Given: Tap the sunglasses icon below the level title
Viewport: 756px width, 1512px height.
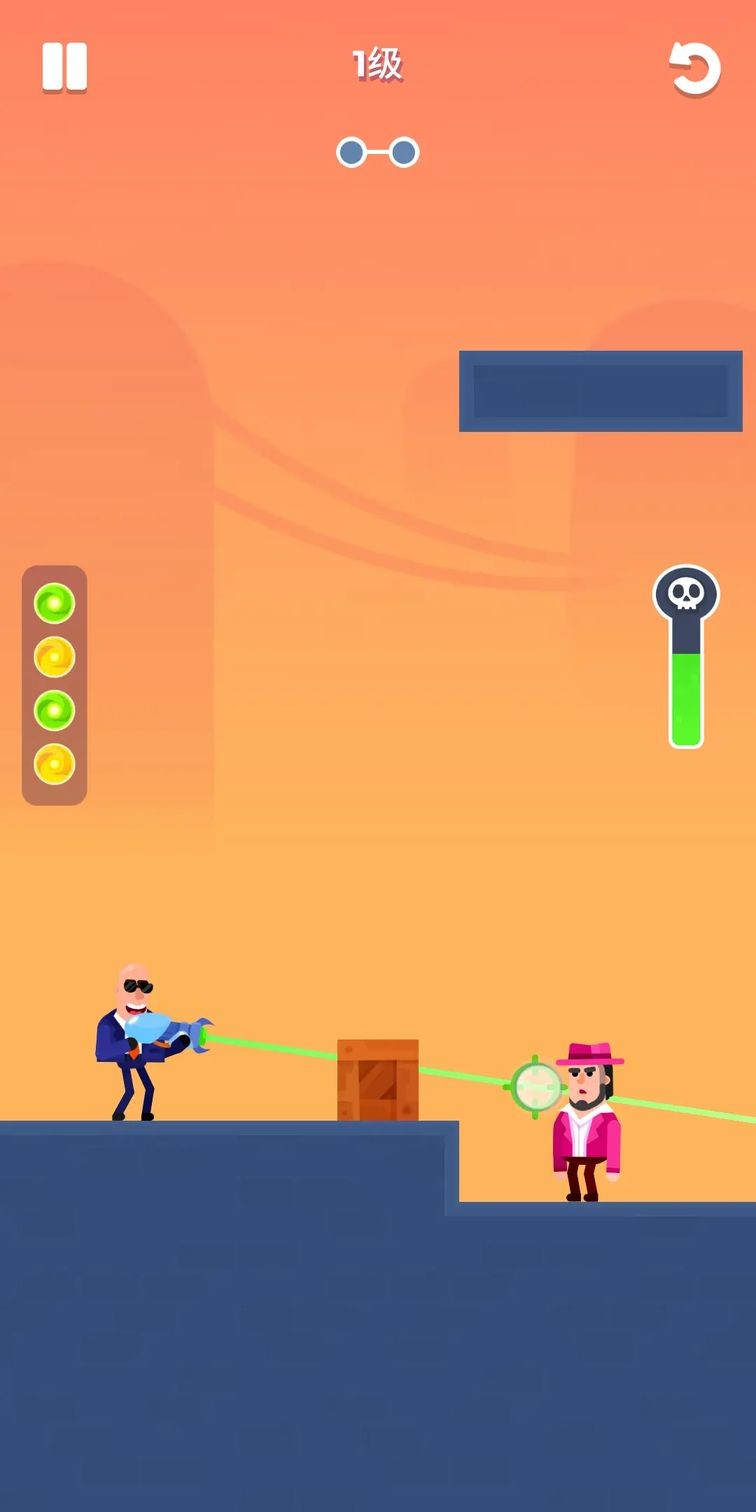Looking at the screenshot, I should (x=377, y=151).
